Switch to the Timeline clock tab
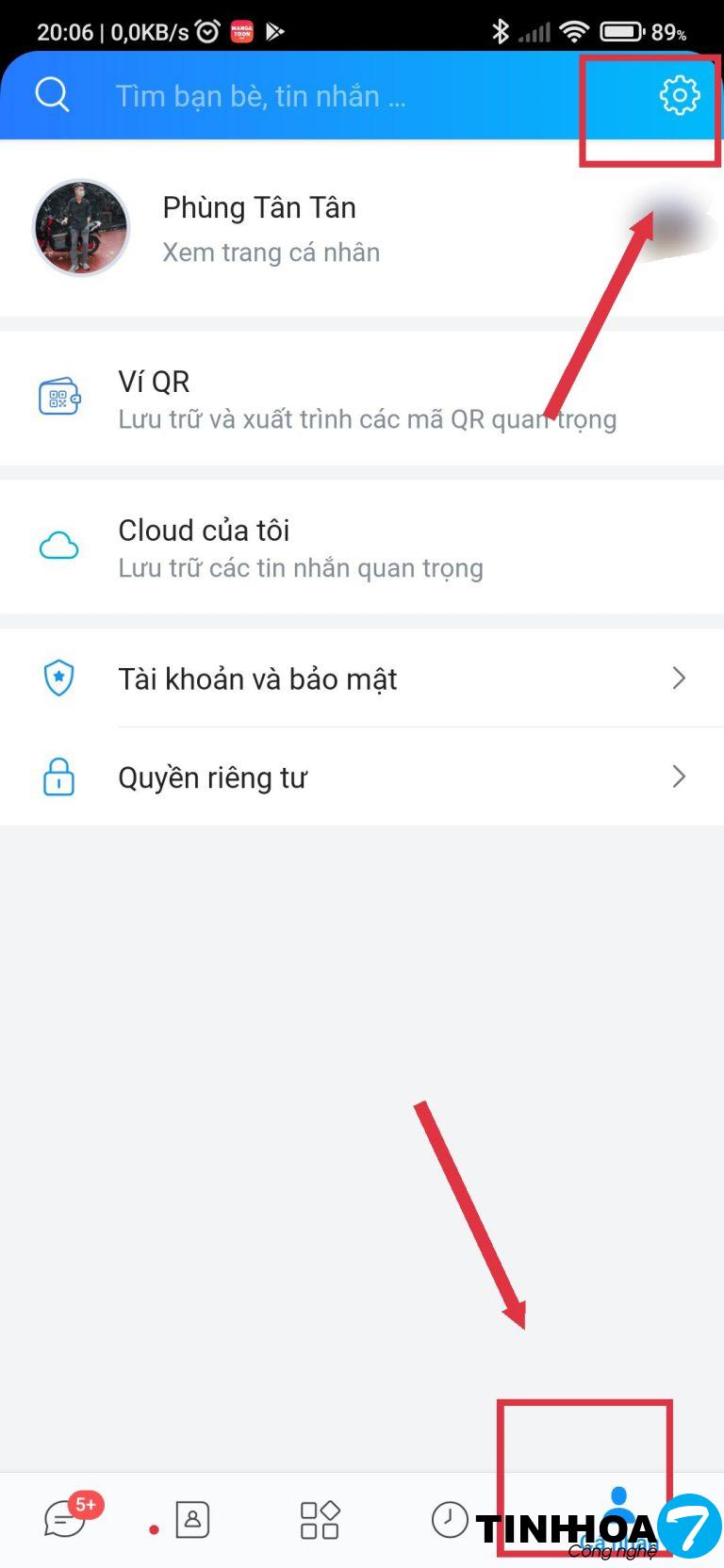The height and width of the screenshot is (1568, 724). coord(450,1519)
